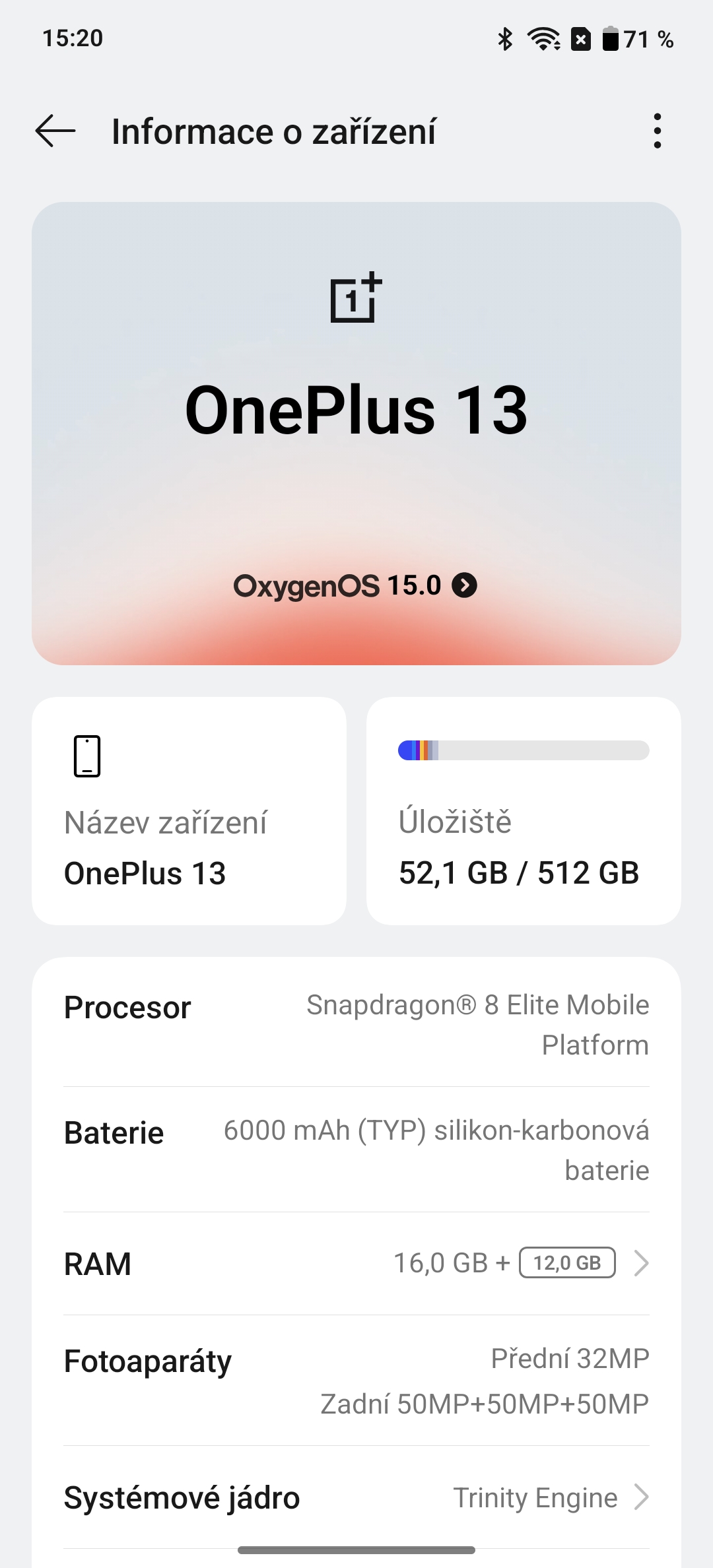Open the Název zařízení card

point(189,810)
